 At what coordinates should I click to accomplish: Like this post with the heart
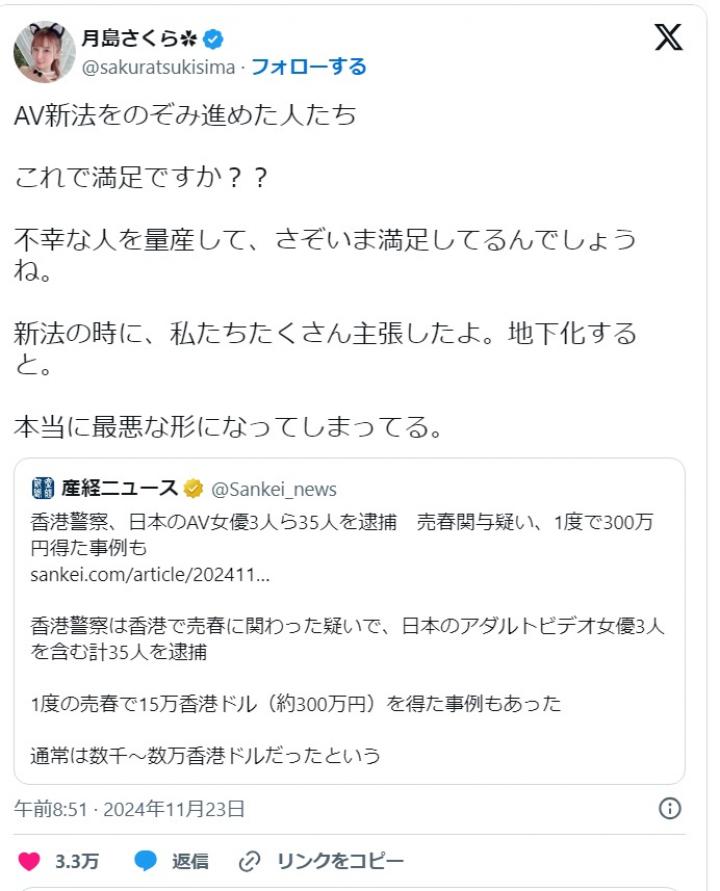30,861
